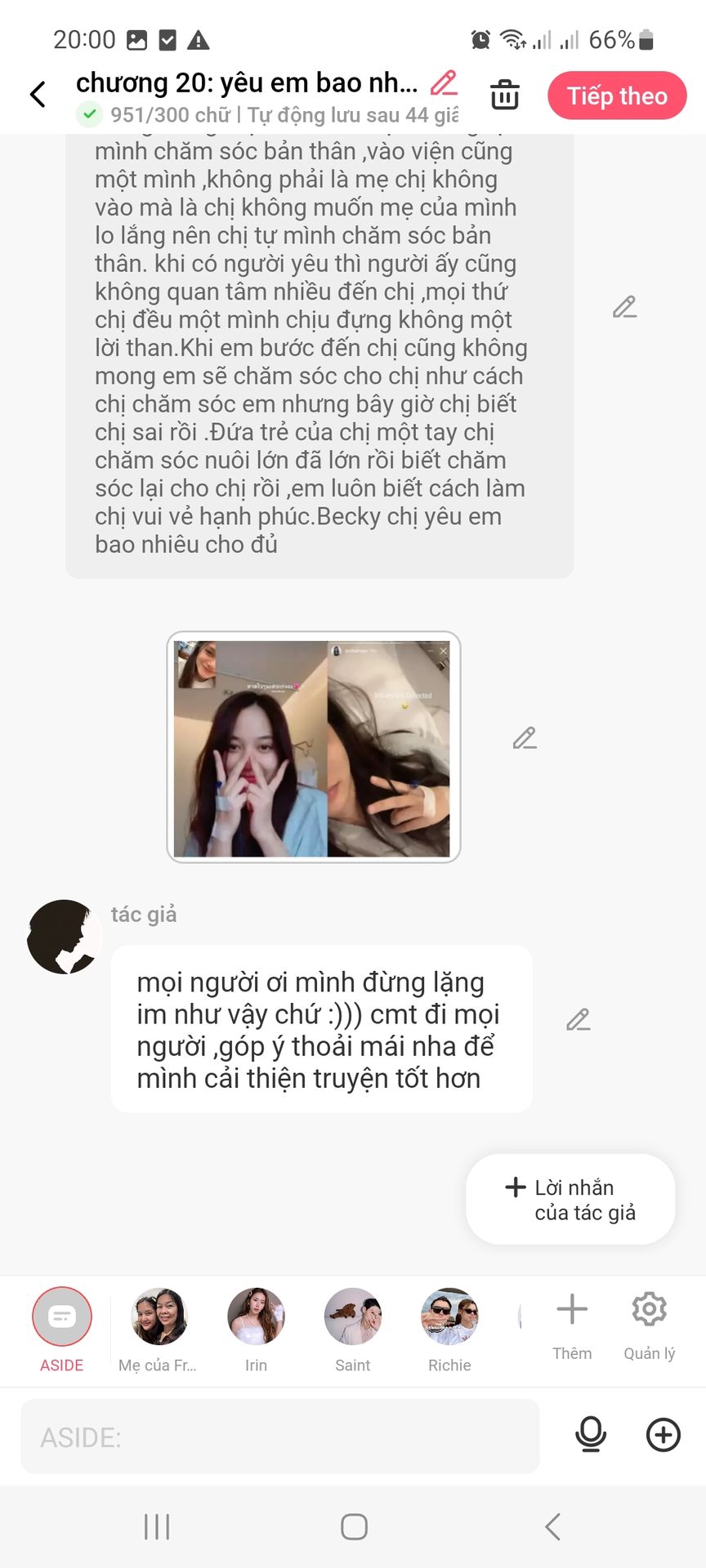Open the inserted video call image
Image resolution: width=706 pixels, height=1568 pixels.
(314, 747)
